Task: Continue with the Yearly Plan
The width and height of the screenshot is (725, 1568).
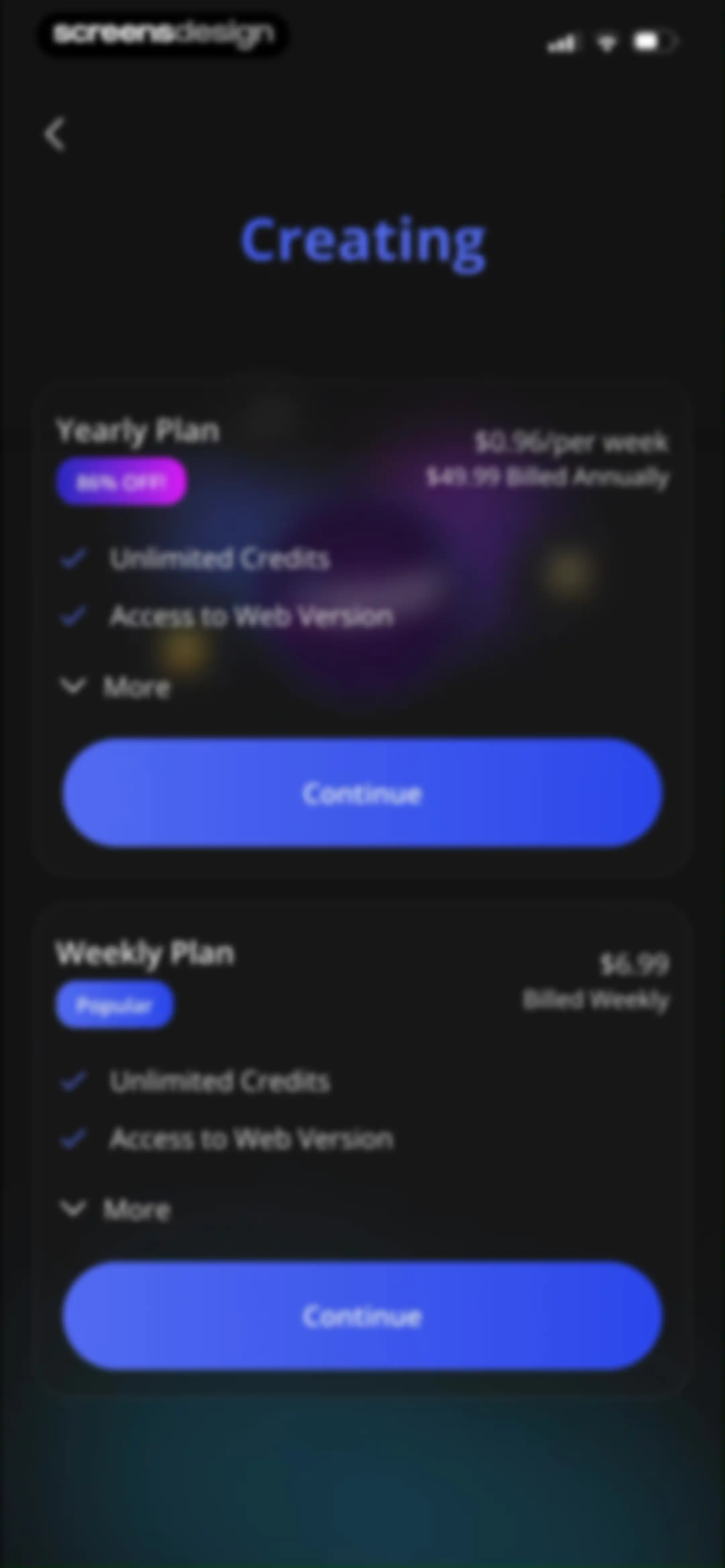Action: pyautogui.click(x=362, y=792)
